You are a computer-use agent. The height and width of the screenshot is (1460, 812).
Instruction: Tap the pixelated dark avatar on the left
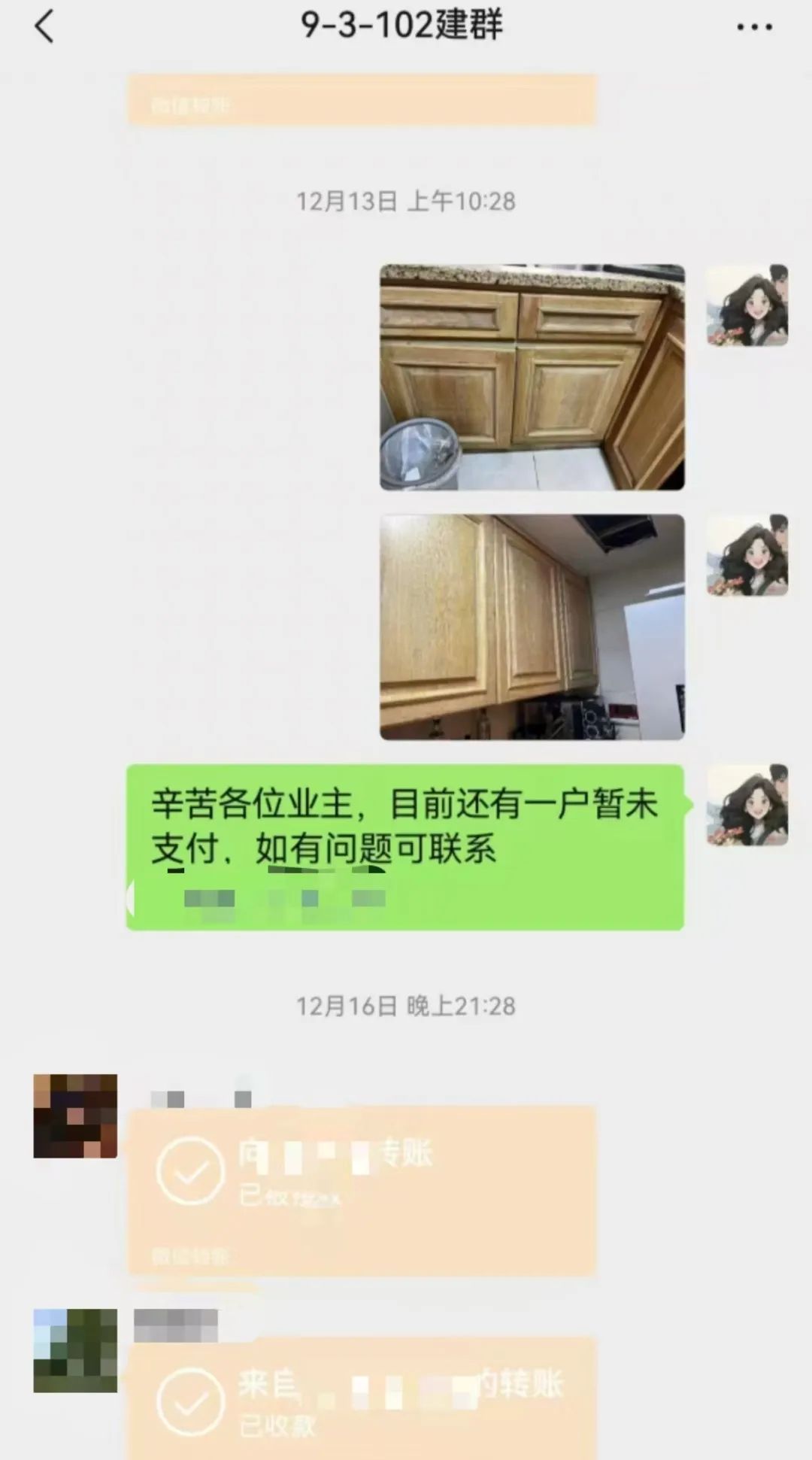[x=75, y=1115]
